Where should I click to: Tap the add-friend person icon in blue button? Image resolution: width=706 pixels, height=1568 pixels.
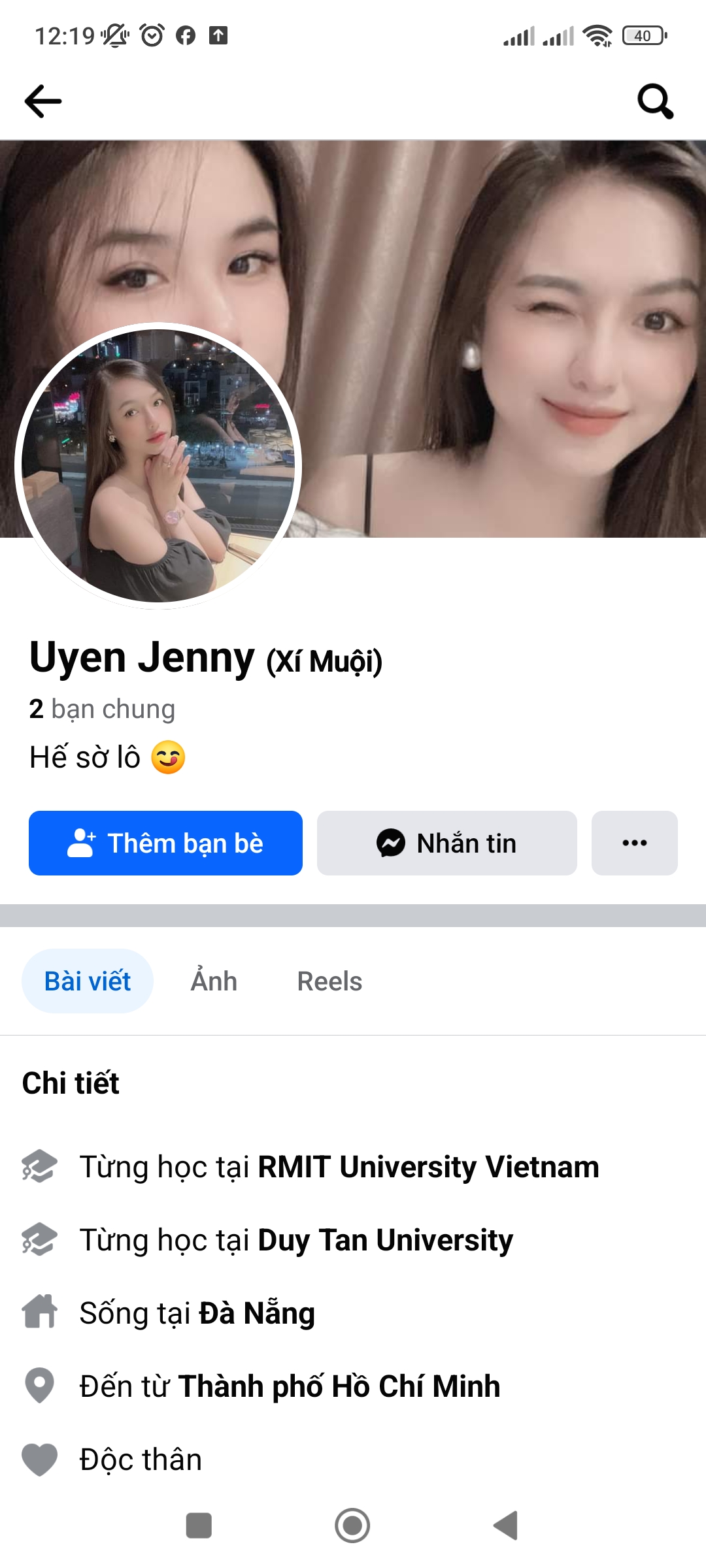click(81, 843)
